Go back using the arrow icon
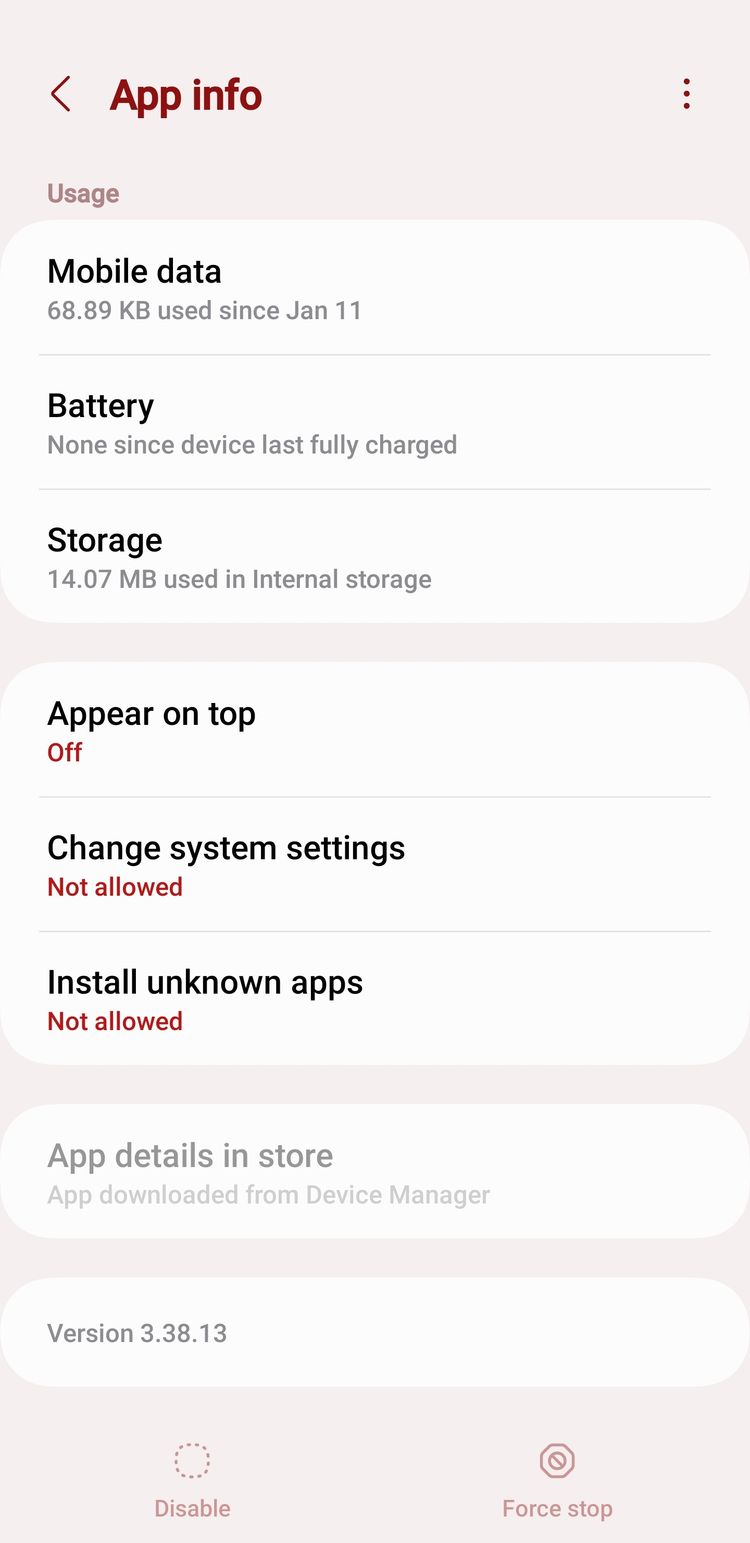 pyautogui.click(x=61, y=95)
